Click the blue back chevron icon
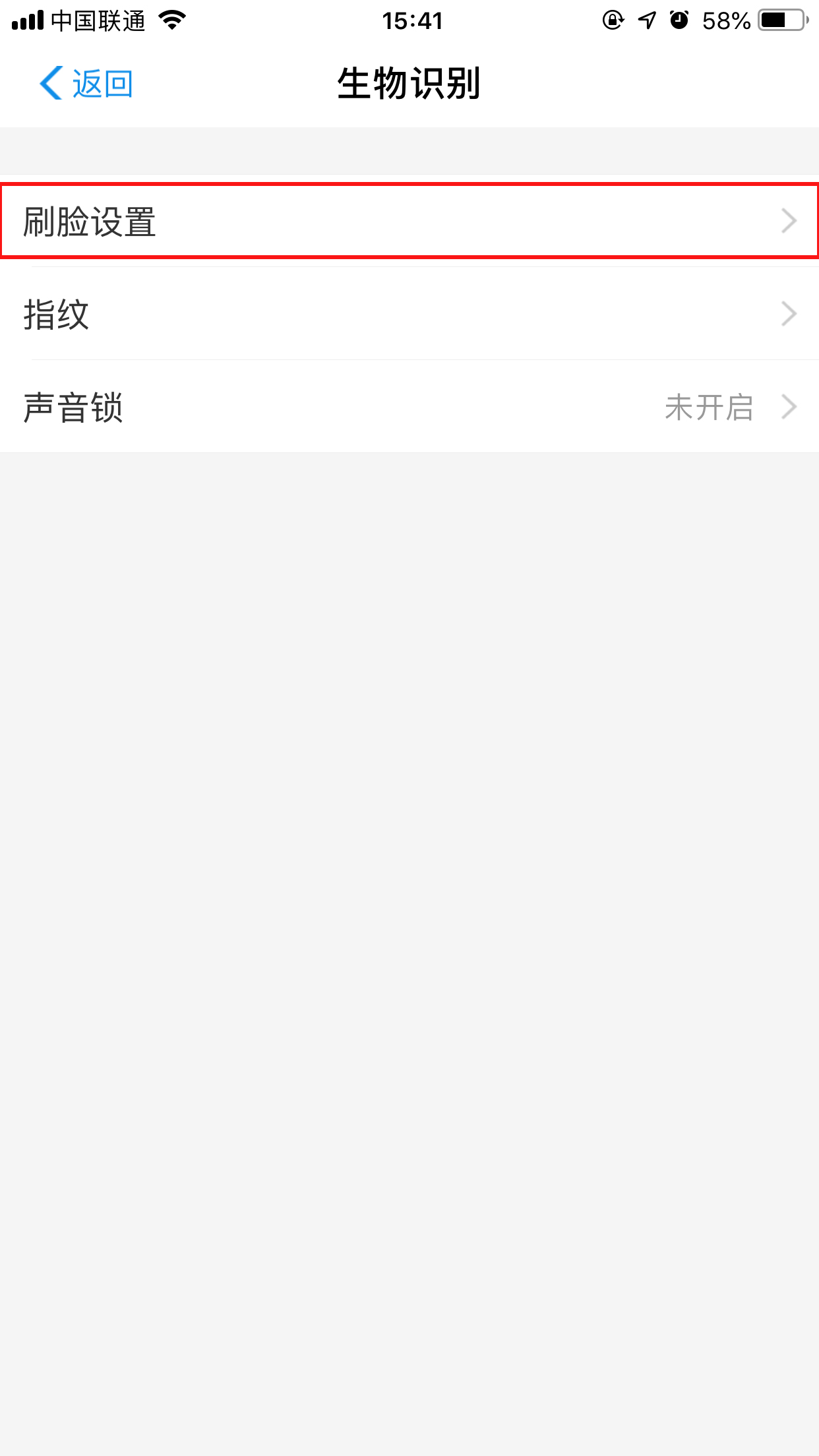819x1456 pixels. coord(47,82)
